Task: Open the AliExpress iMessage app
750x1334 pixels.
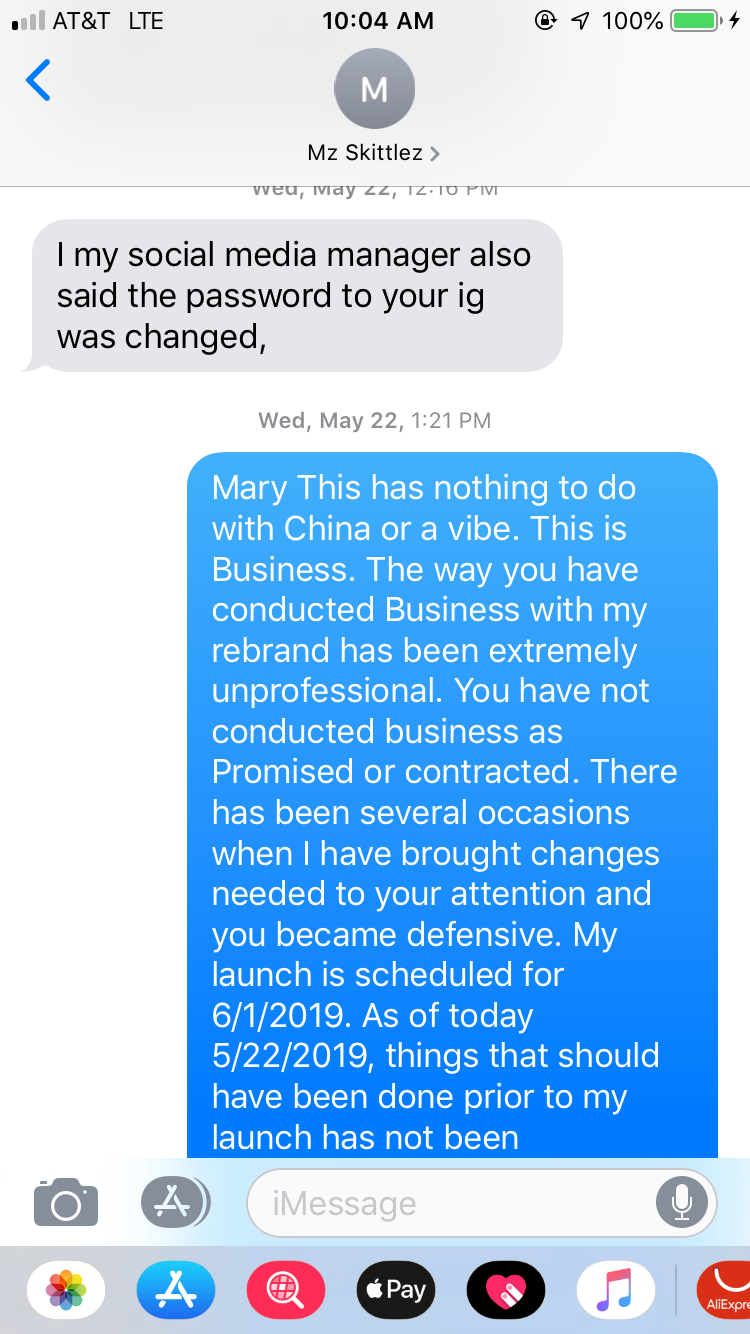Action: 724,1290
